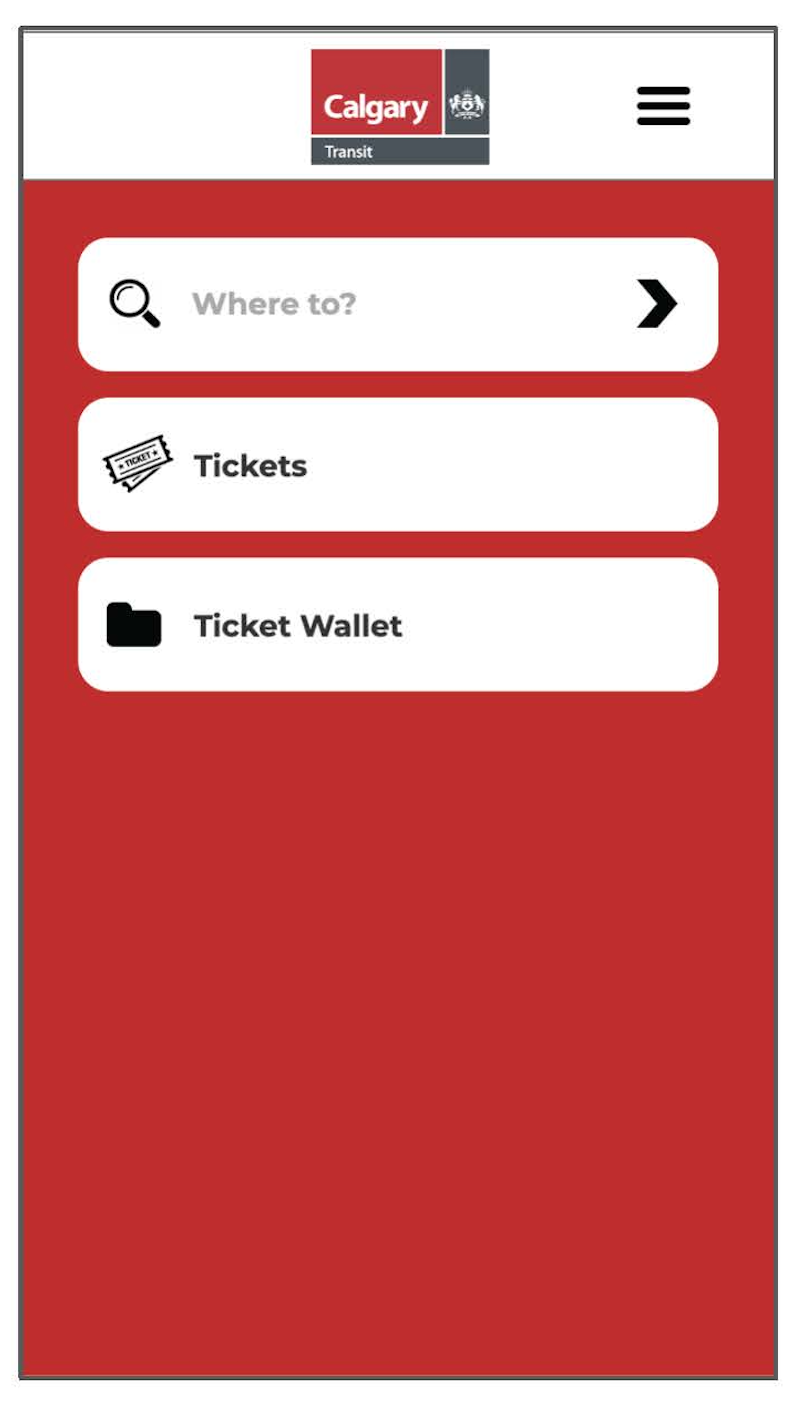Open Tickets
Viewport: 797px width, 1406px height.
[398, 465]
